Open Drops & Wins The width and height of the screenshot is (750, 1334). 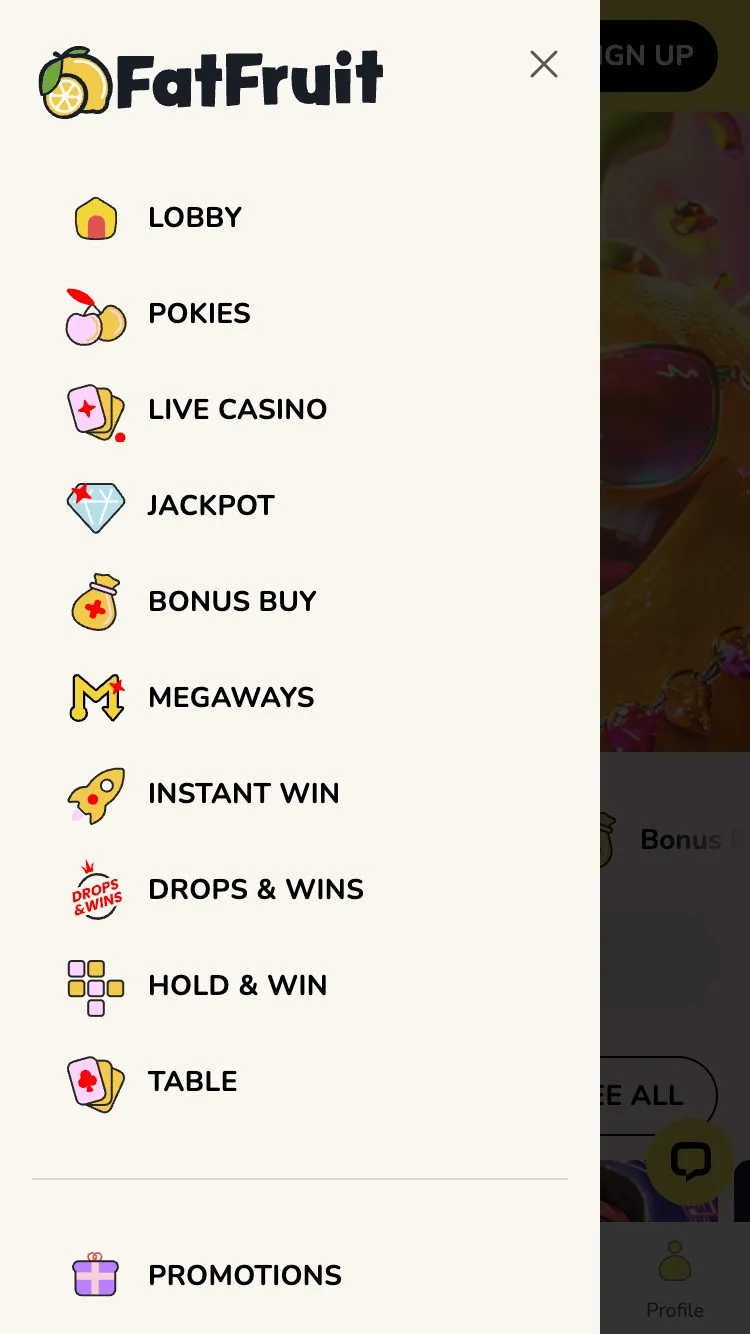(255, 890)
